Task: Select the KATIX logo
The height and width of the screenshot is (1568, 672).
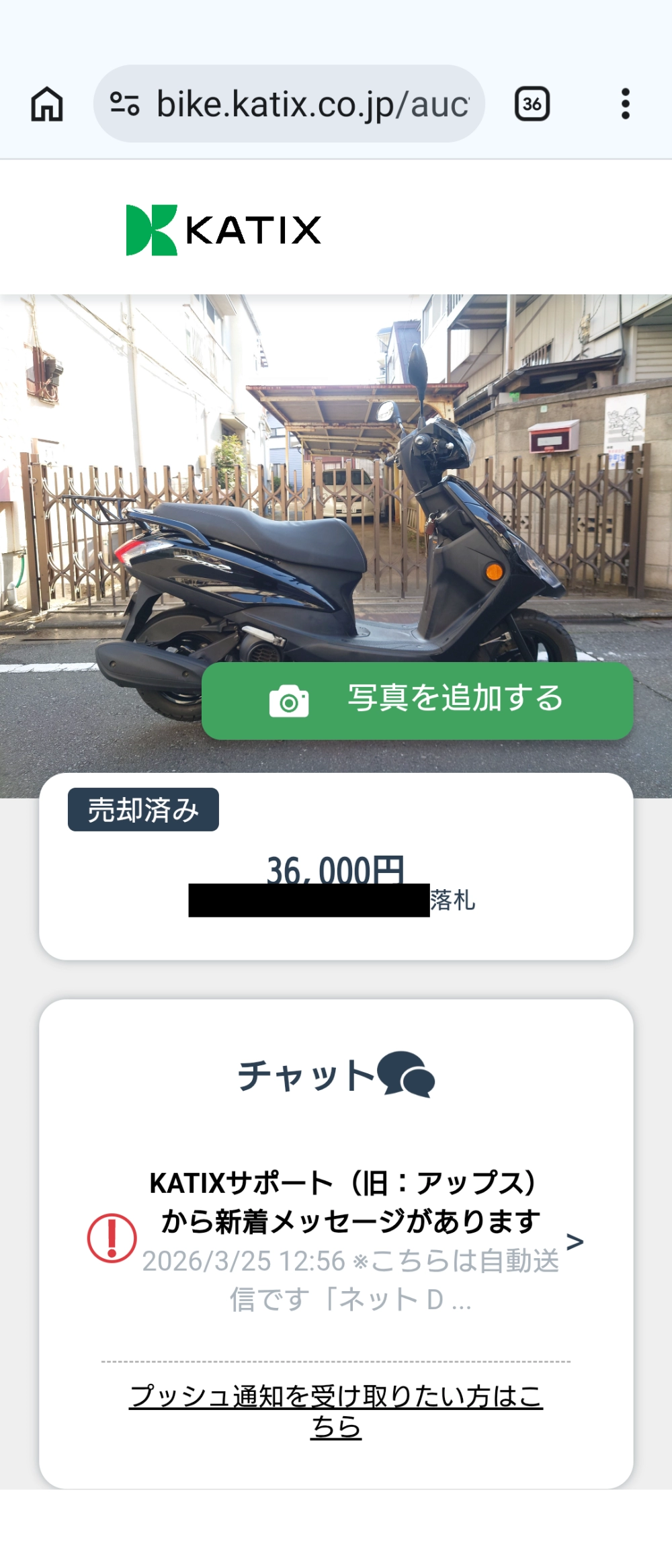Action: point(222,231)
